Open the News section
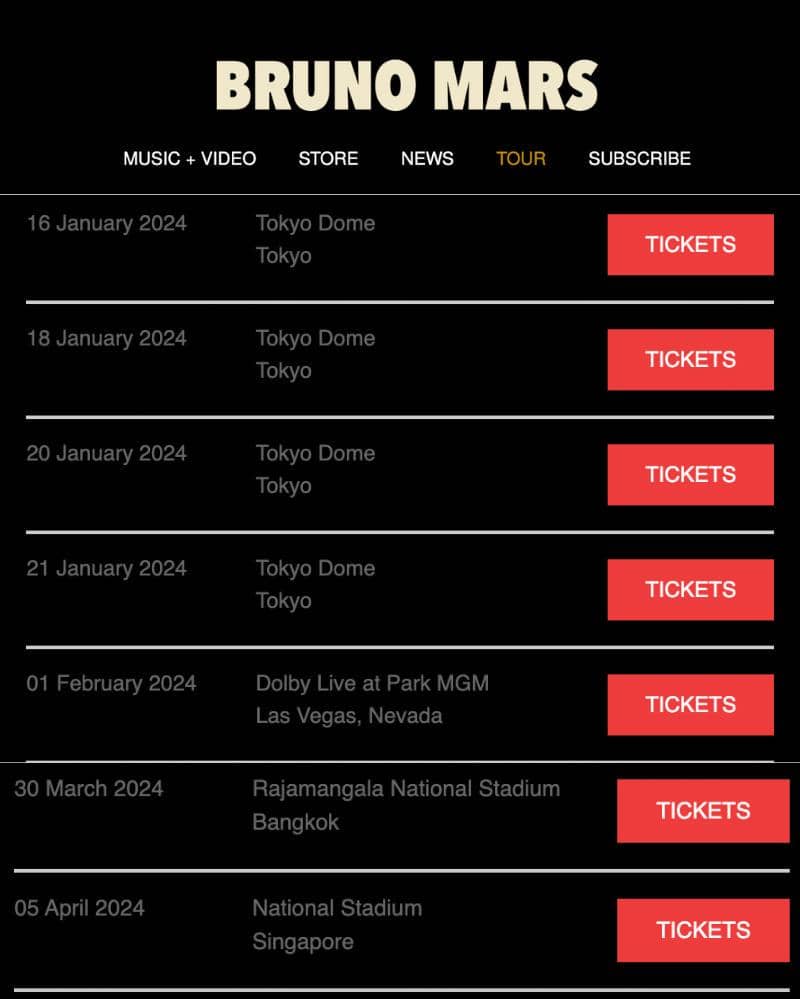This screenshot has width=800, height=999. tap(427, 158)
